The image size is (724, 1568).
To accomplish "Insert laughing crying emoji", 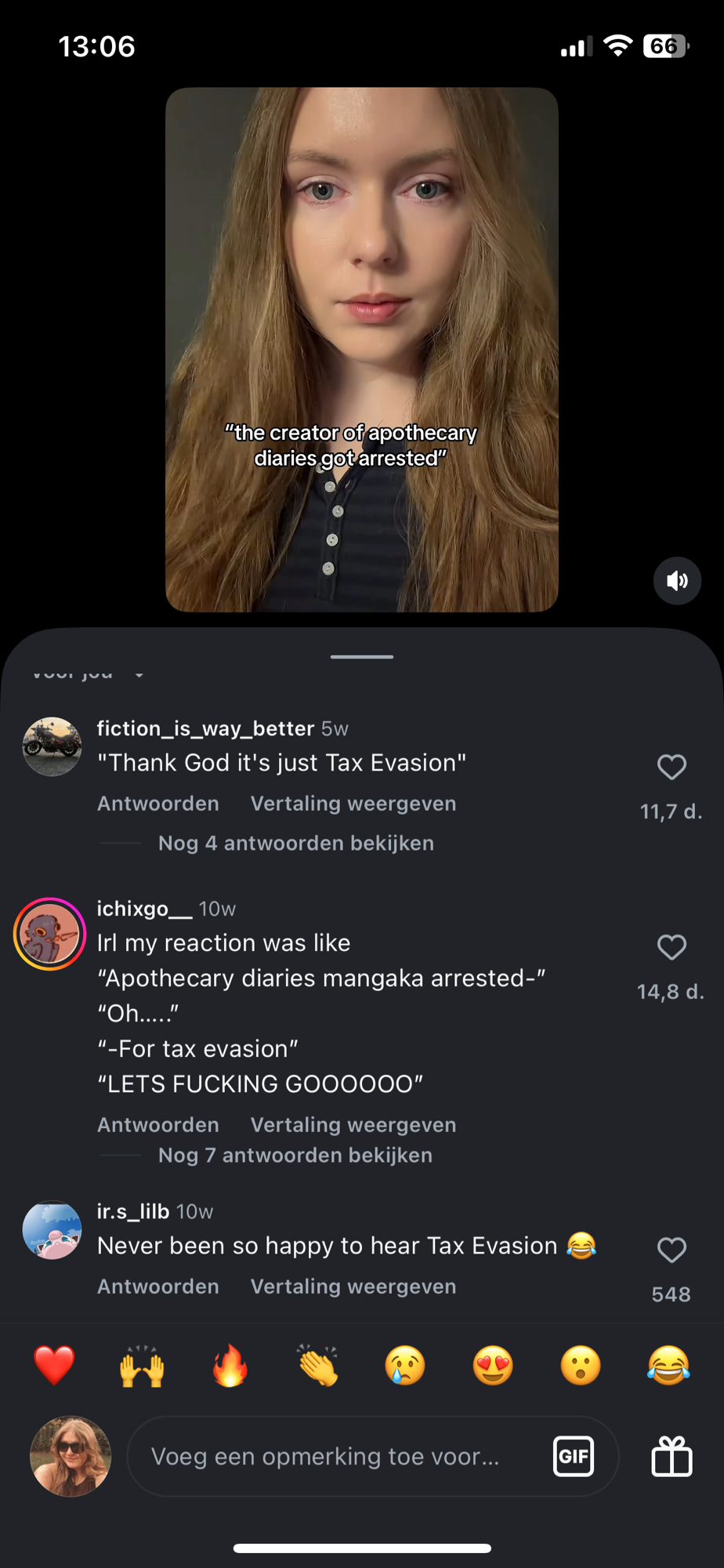I will [668, 1365].
